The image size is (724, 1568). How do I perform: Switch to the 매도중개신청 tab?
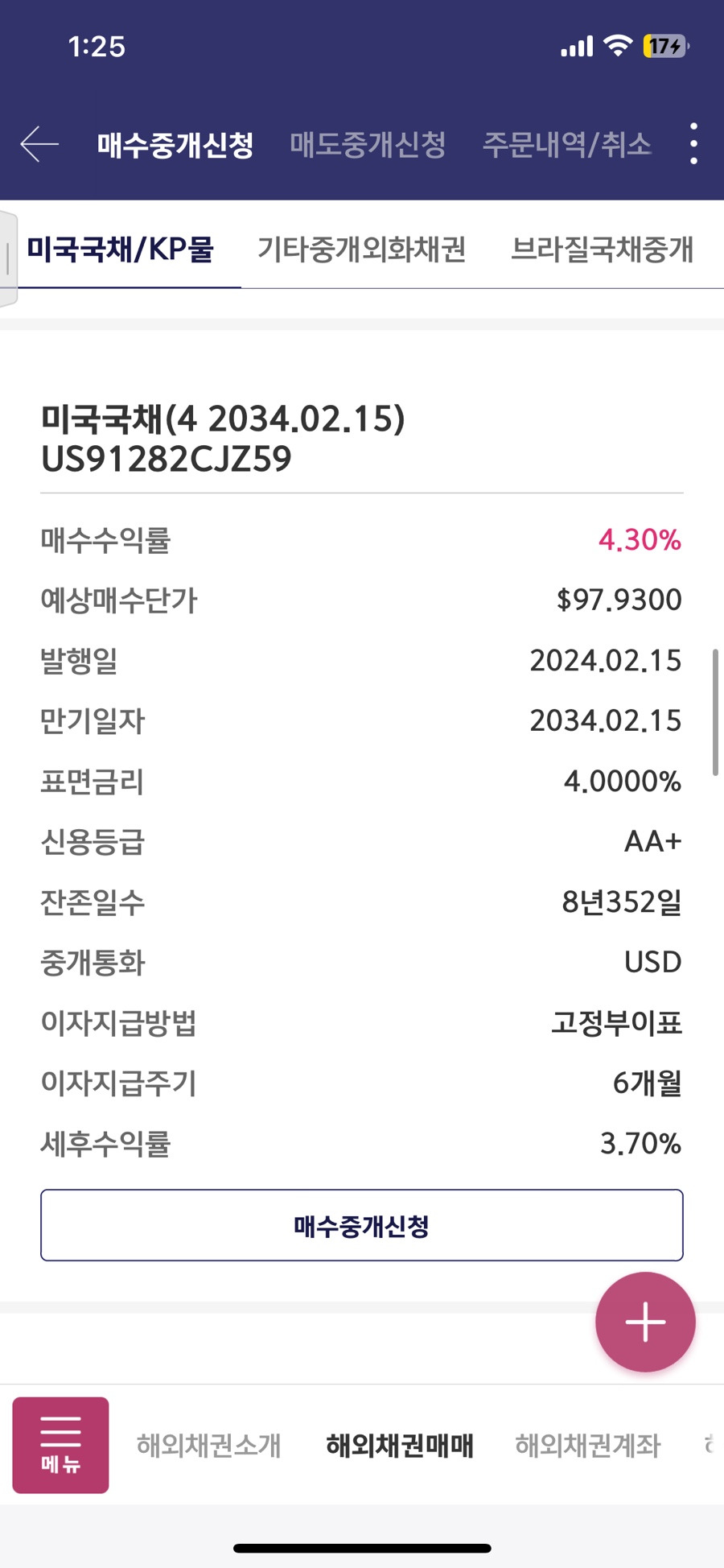[x=368, y=145]
